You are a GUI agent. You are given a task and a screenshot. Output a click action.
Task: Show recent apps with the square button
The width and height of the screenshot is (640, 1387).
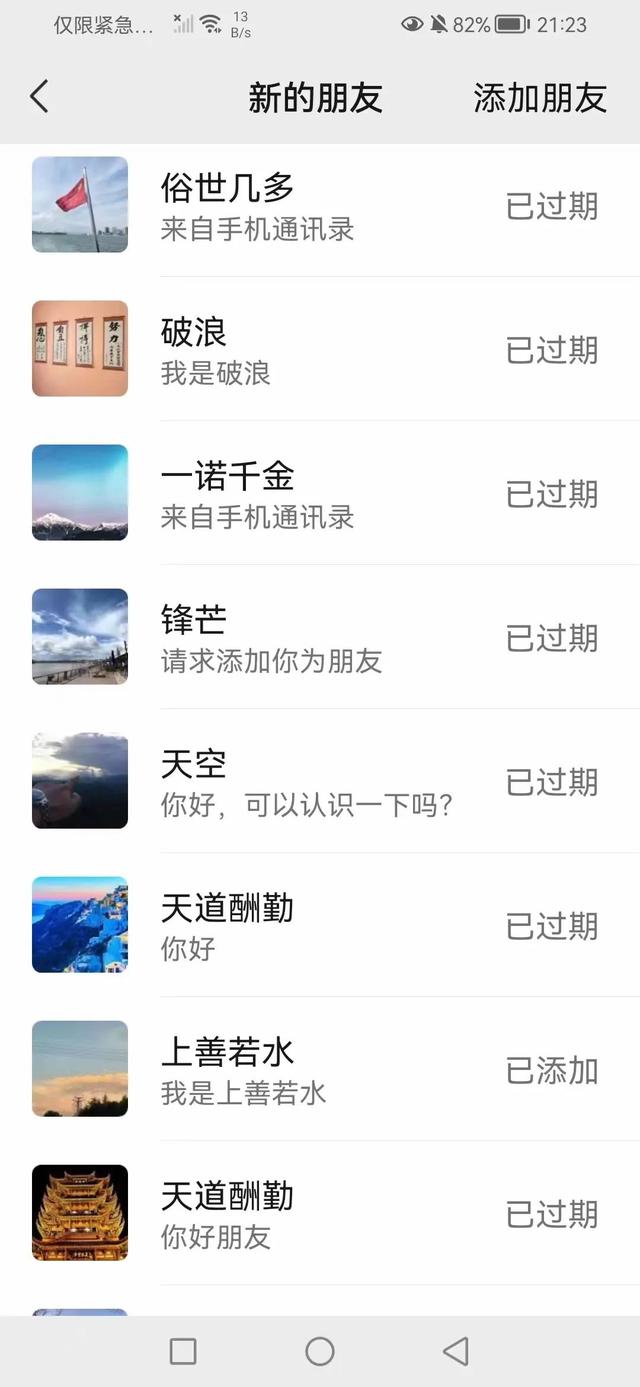[183, 1352]
